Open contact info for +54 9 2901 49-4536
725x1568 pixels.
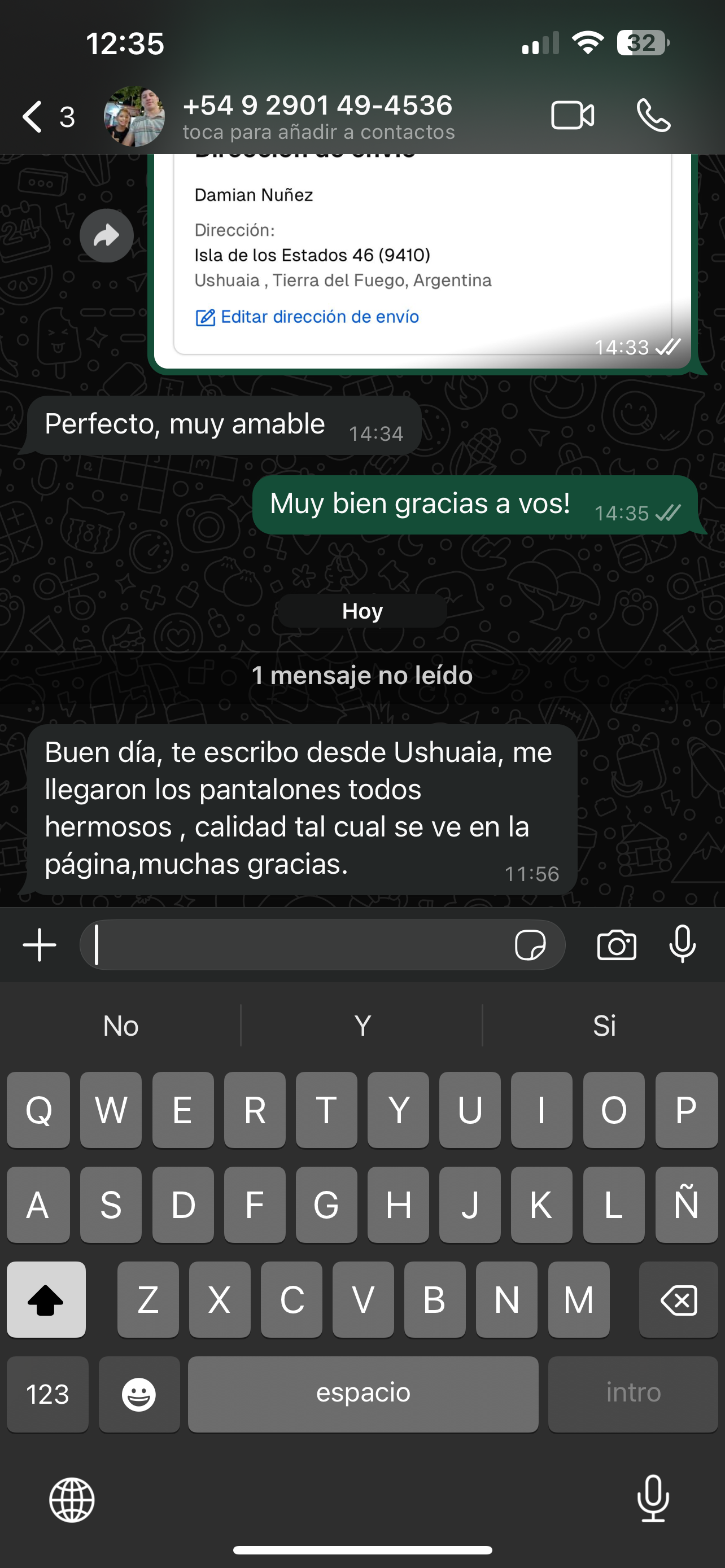click(318, 116)
